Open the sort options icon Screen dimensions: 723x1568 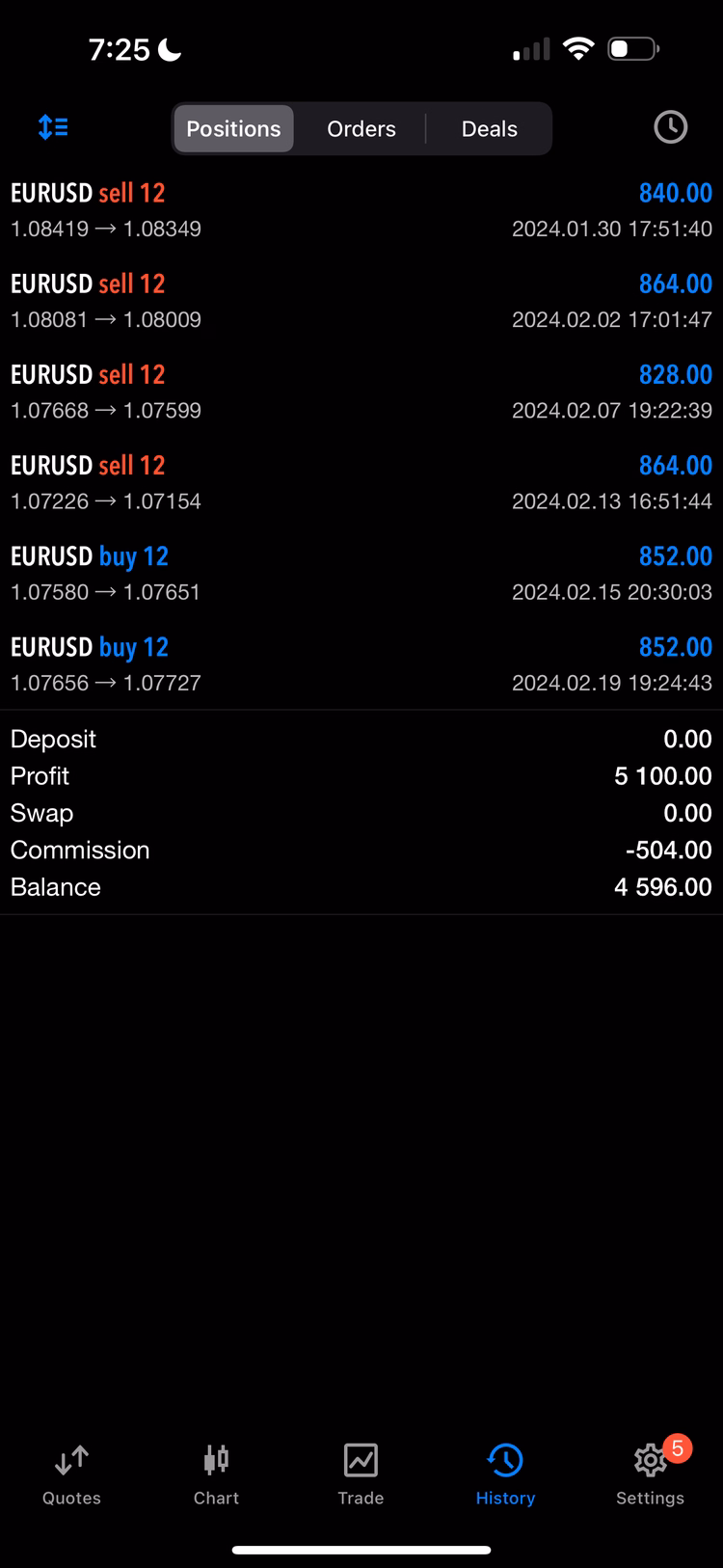coord(53,127)
